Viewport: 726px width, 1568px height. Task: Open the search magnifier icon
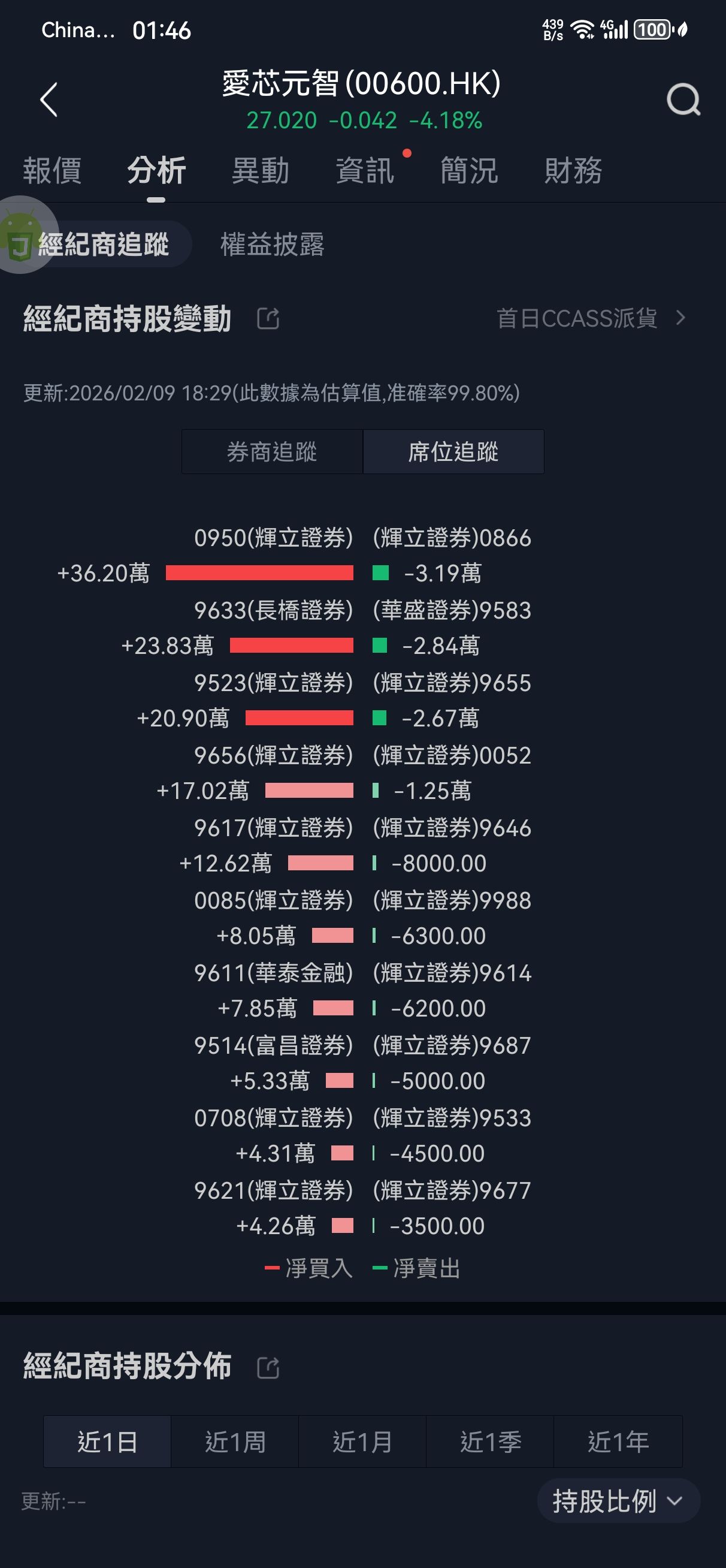point(683,100)
